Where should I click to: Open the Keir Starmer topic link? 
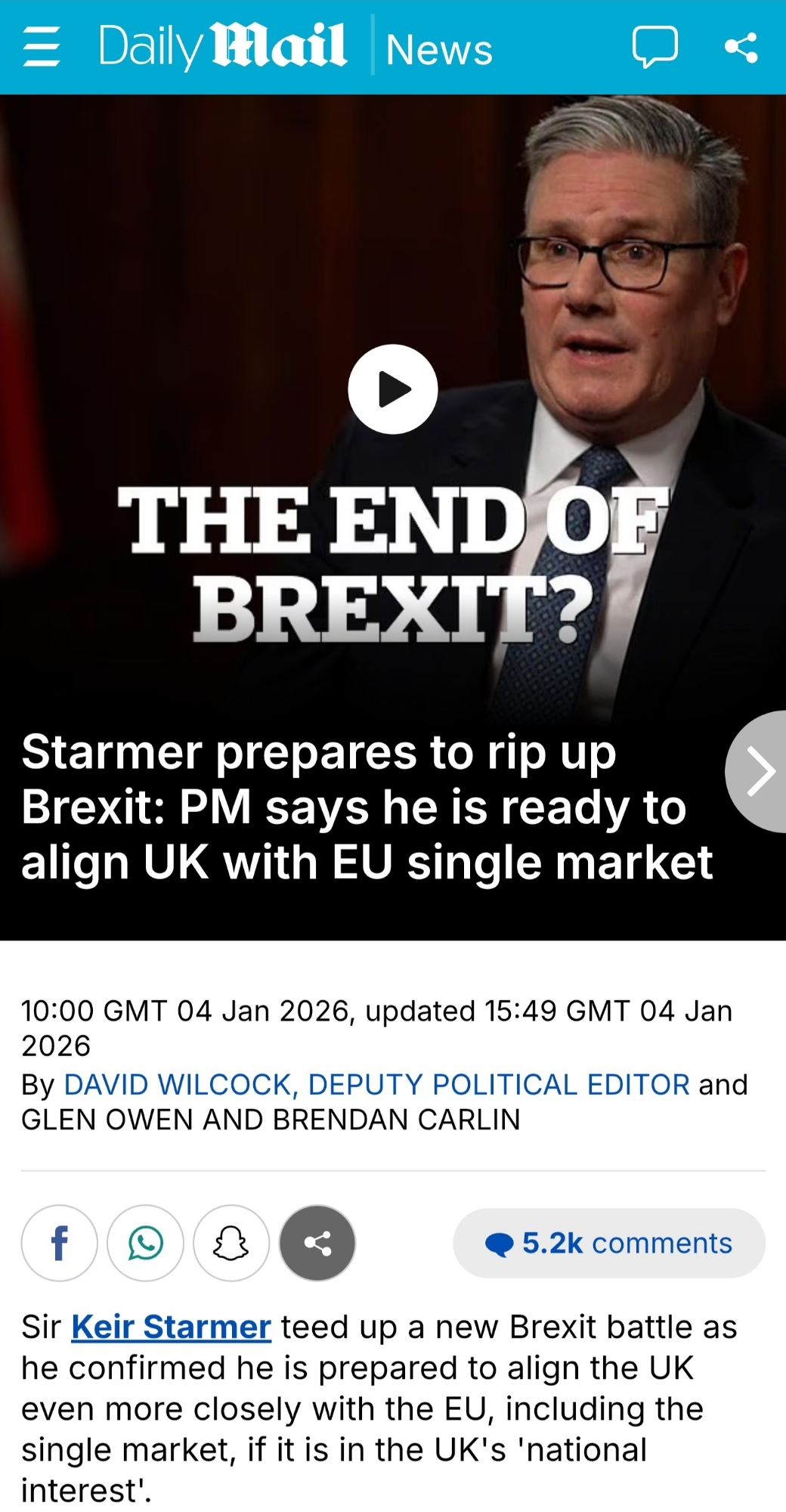coord(171,1327)
